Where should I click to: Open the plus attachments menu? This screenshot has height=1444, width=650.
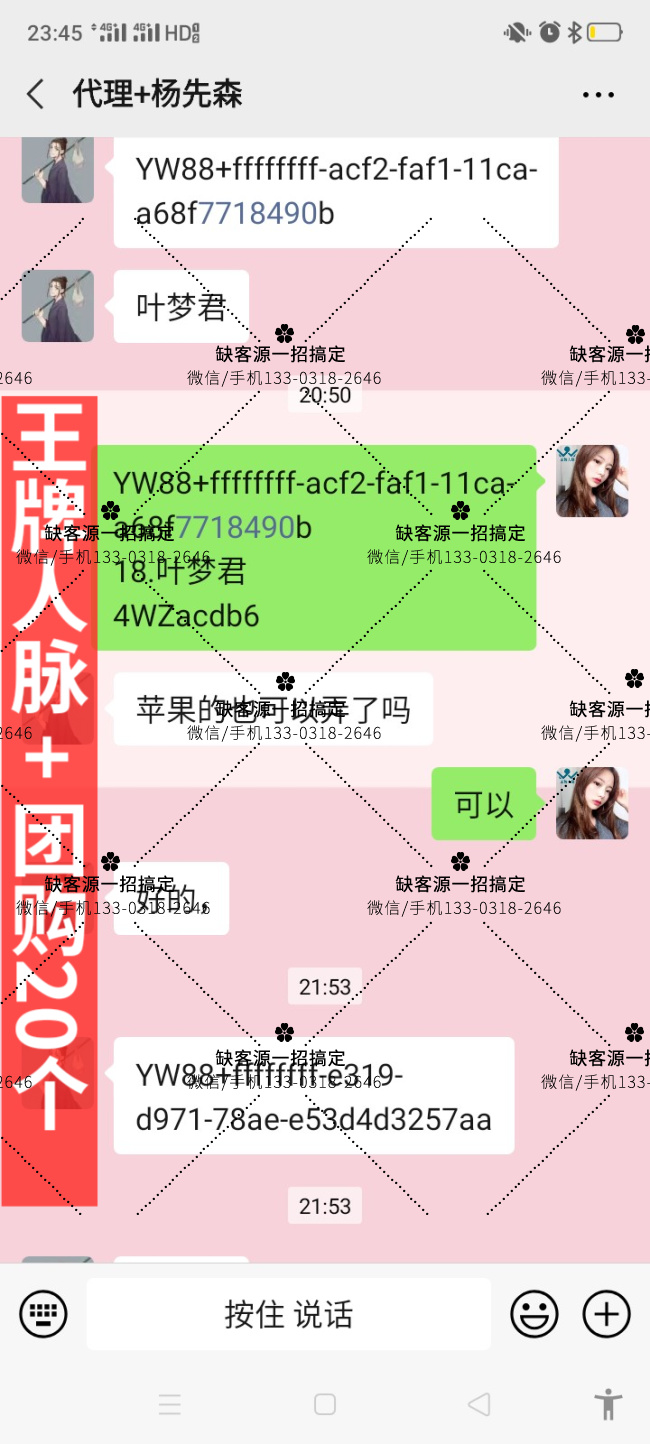coord(606,1314)
